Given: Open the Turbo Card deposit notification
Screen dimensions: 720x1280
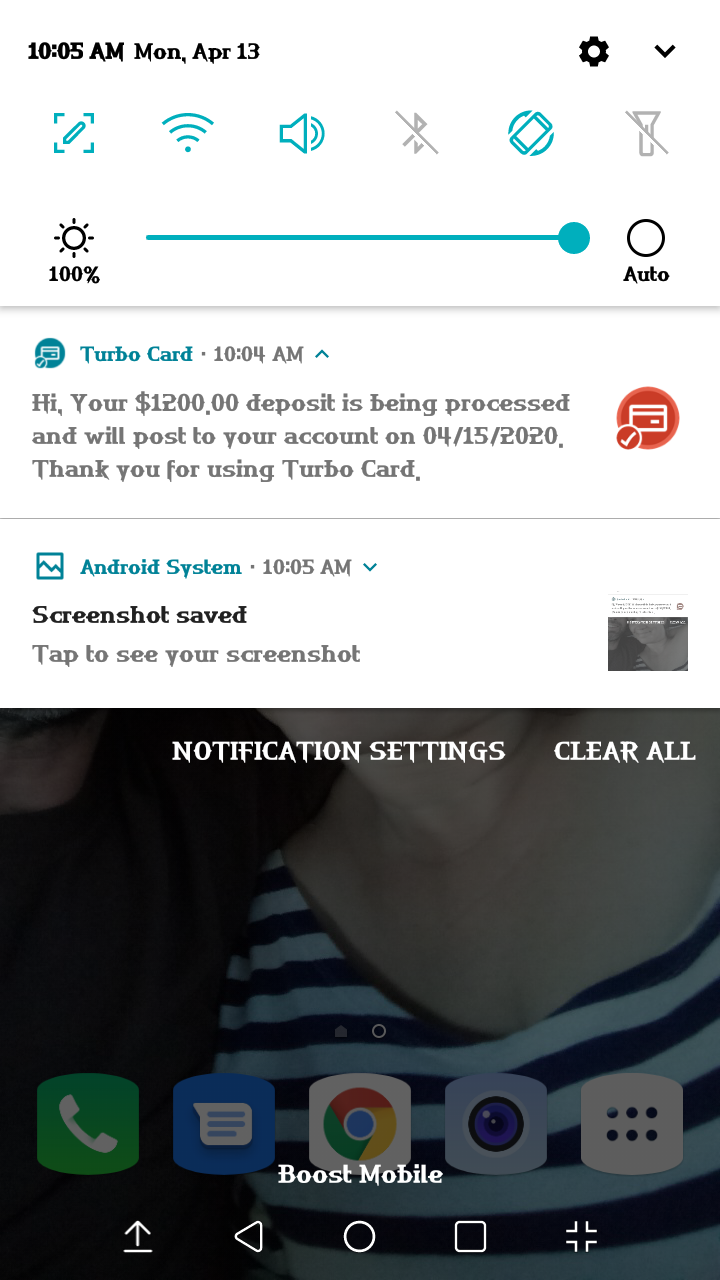Looking at the screenshot, I should [x=300, y=436].
